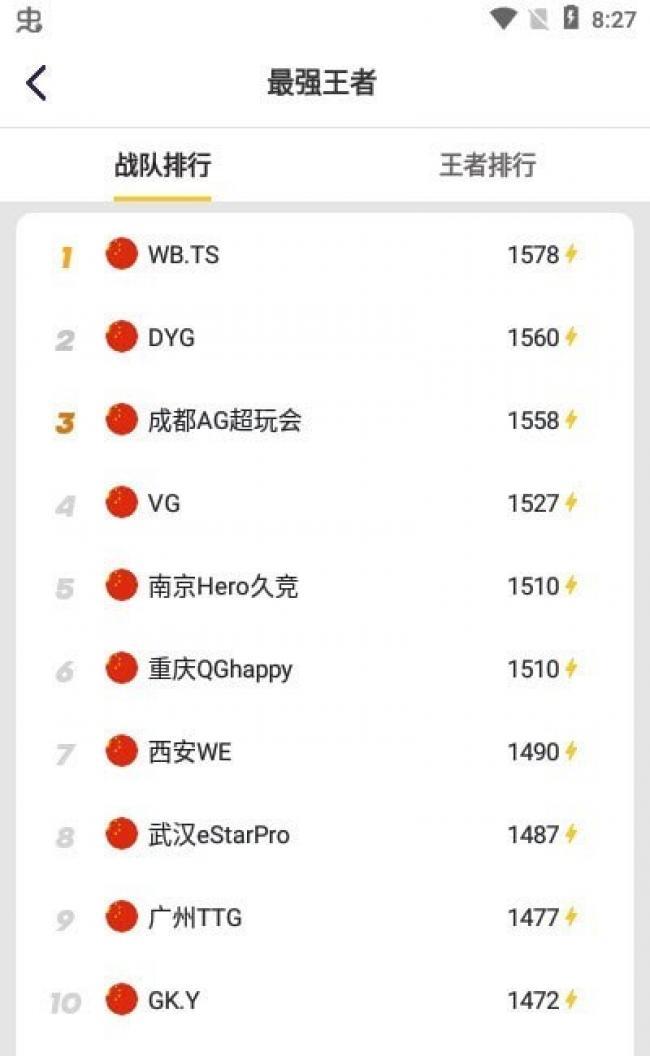Screen dimensions: 650x1056
Task: Switch to the 王者排行 tab
Action: 487,165
